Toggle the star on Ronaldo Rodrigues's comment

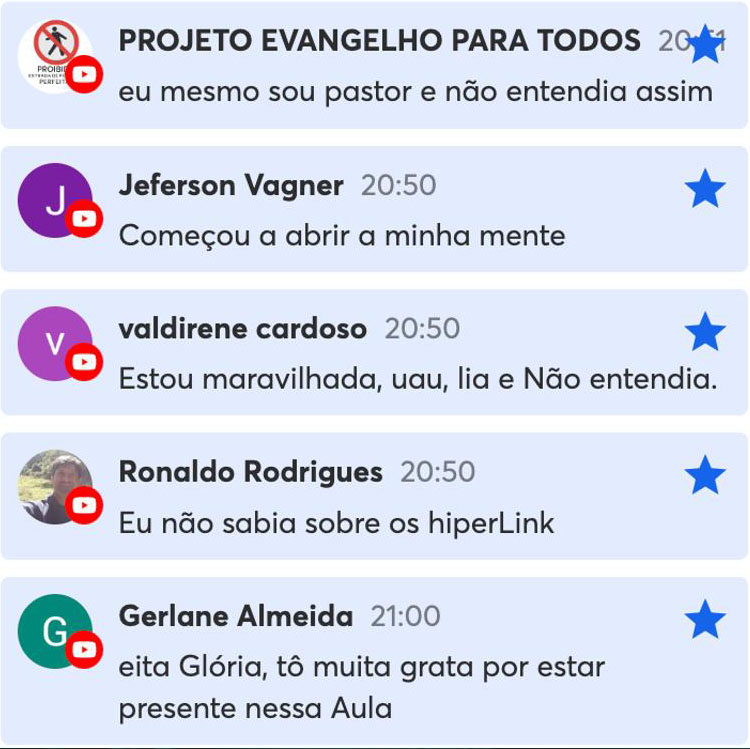[x=705, y=475]
